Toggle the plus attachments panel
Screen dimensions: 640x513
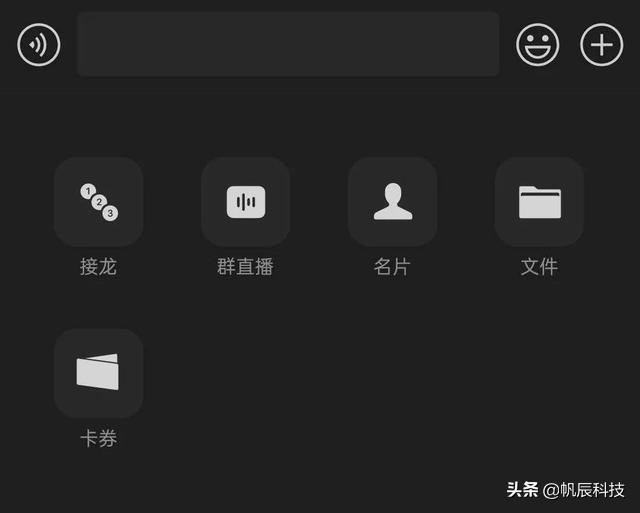point(602,44)
